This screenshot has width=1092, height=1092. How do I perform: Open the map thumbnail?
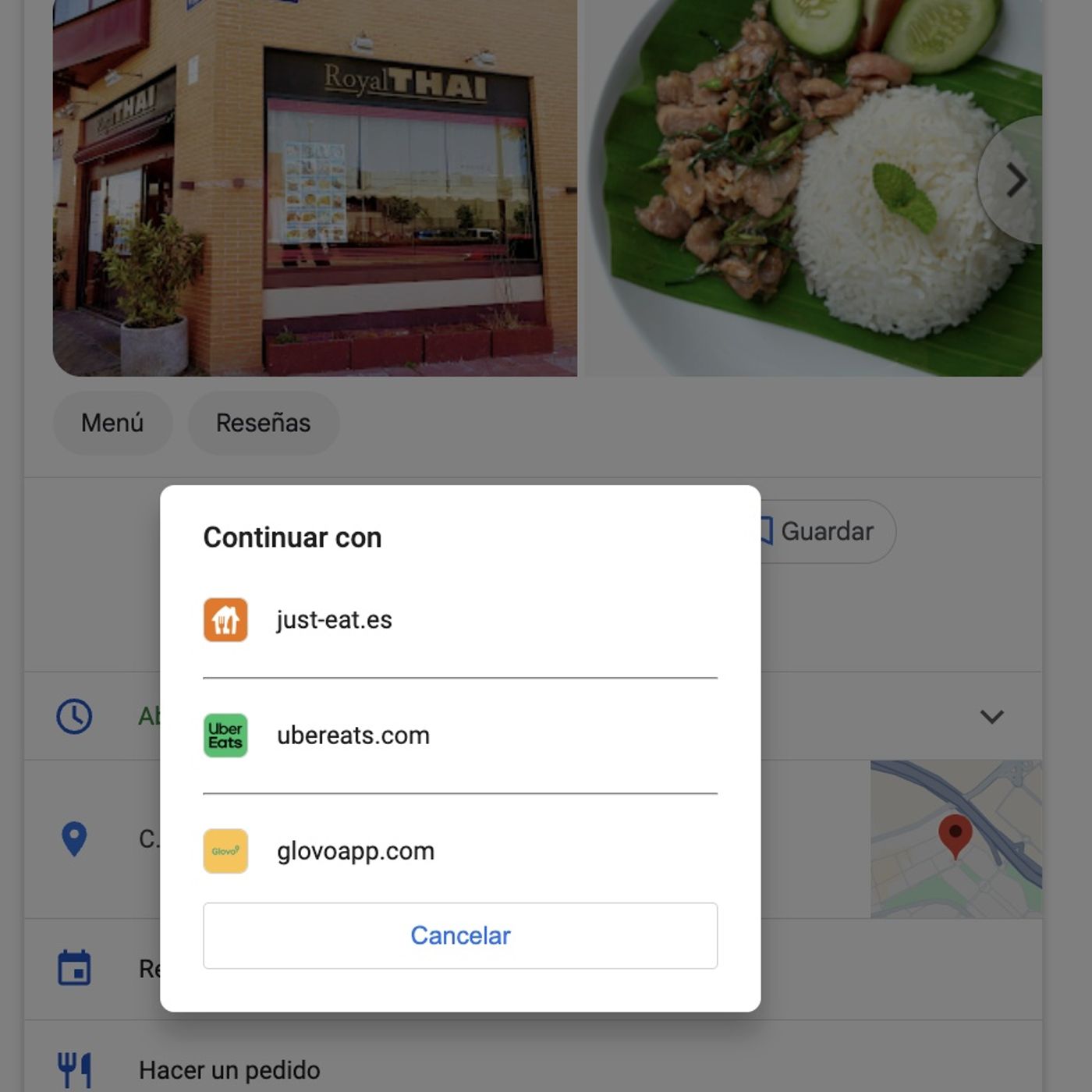click(x=955, y=838)
